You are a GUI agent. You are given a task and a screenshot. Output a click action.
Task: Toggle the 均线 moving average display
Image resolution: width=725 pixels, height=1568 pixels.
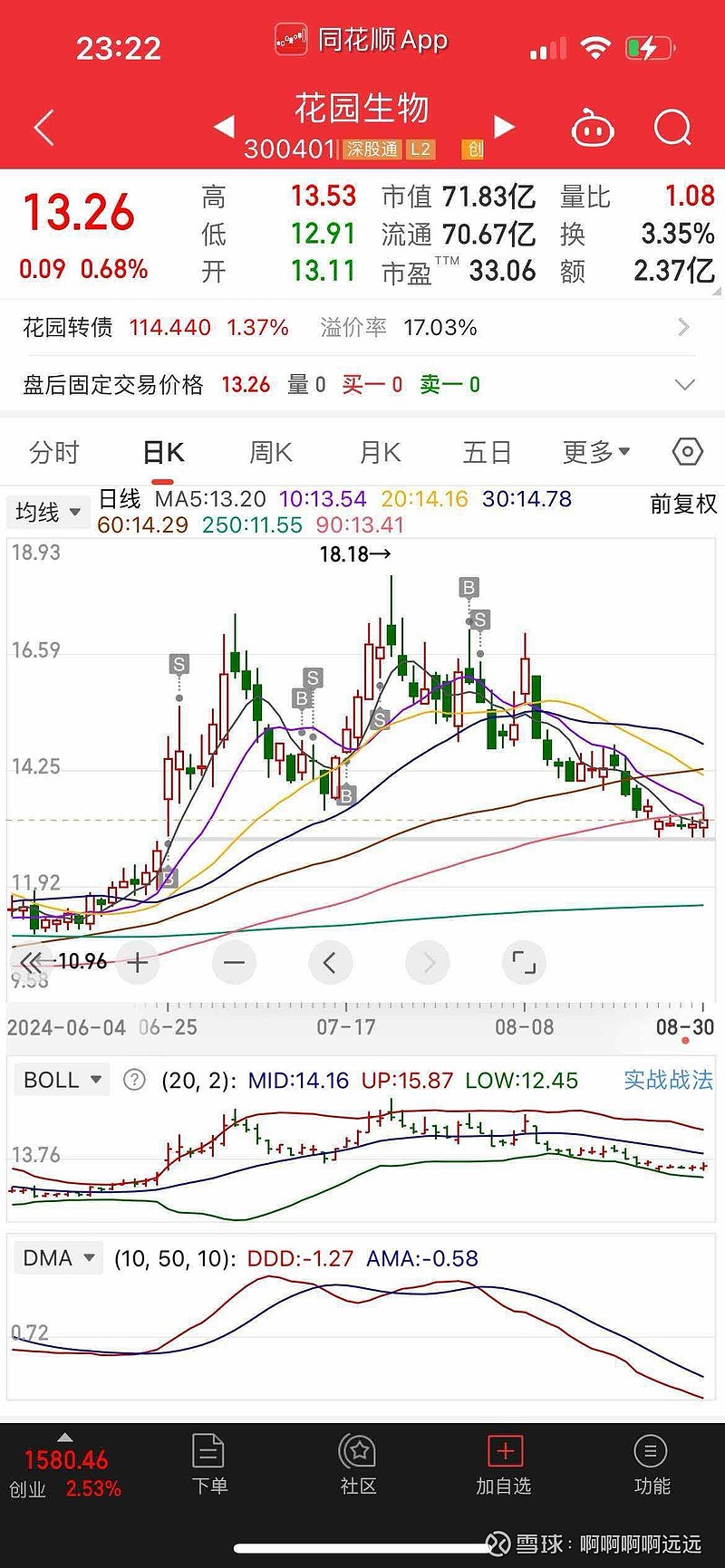[x=47, y=512]
